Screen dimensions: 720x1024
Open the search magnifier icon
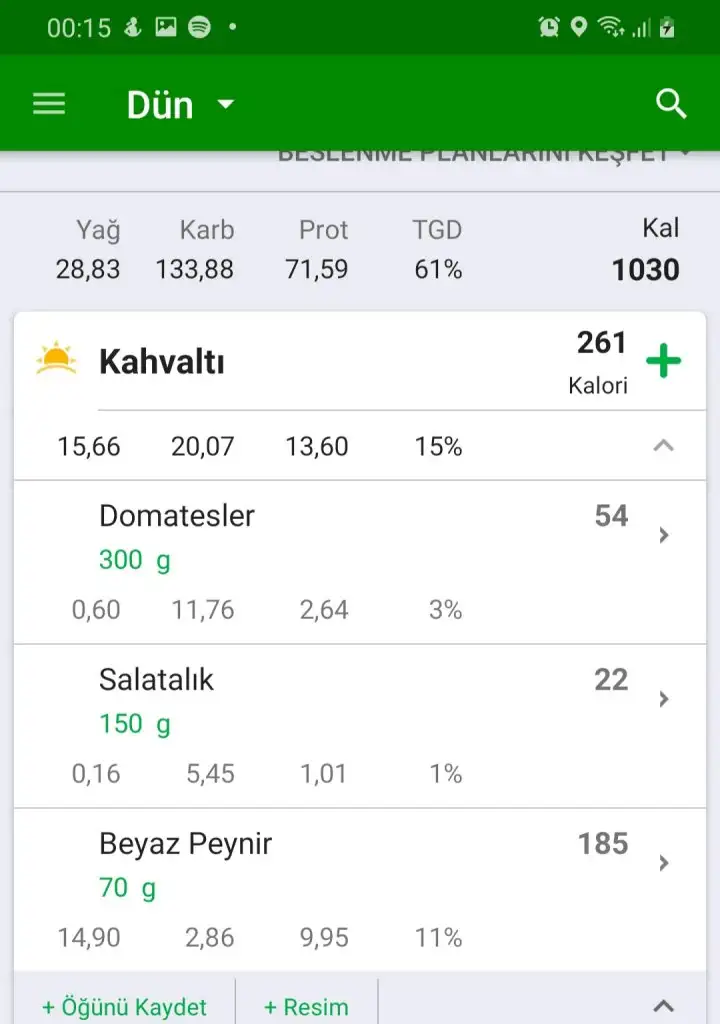[671, 104]
